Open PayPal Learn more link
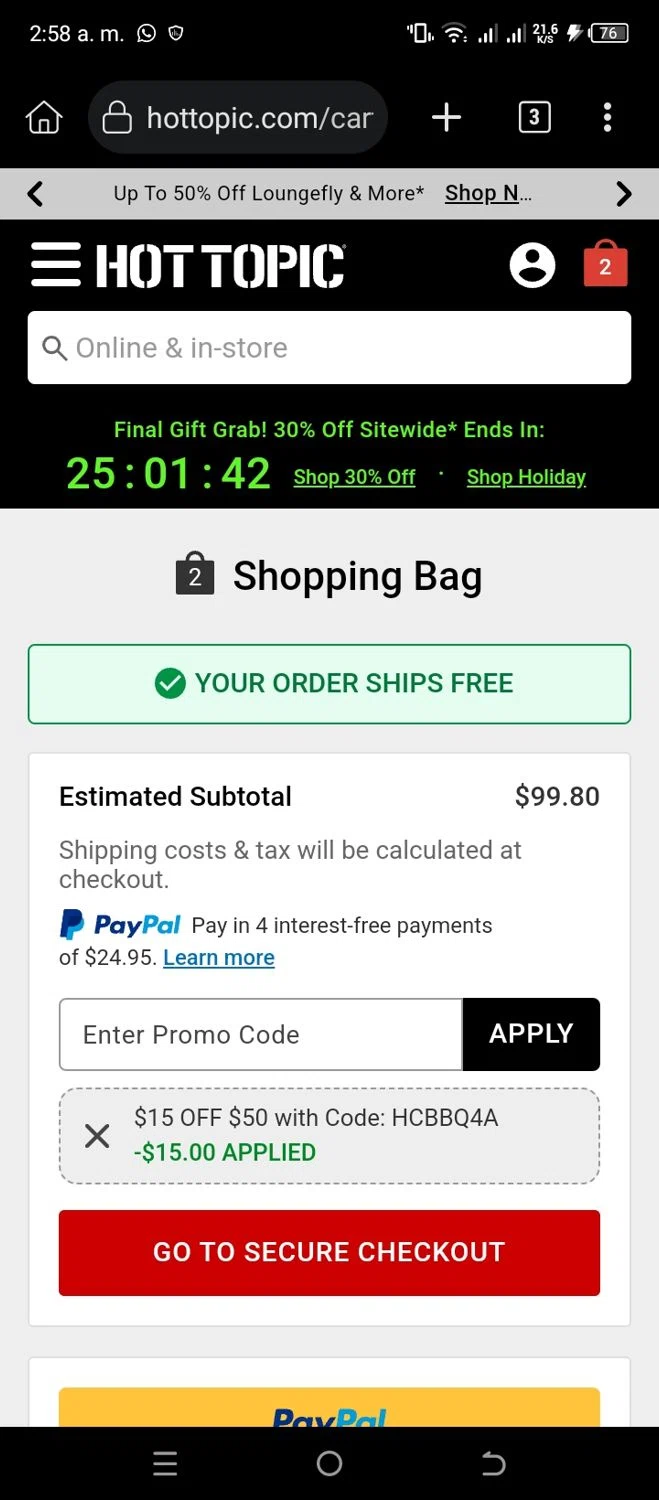Screen dimensions: 659x1500 (219, 957)
